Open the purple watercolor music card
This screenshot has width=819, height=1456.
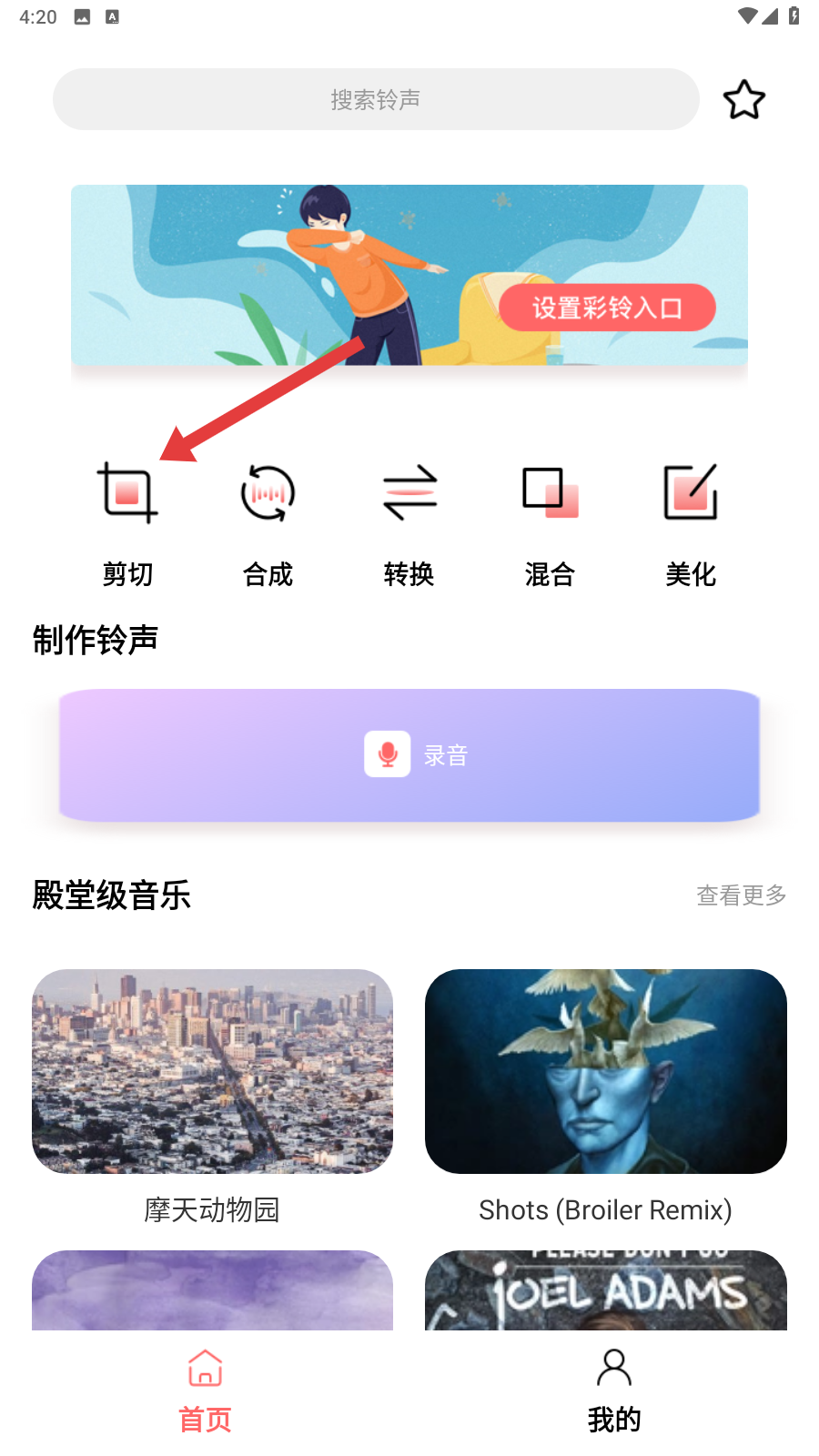(x=212, y=1290)
